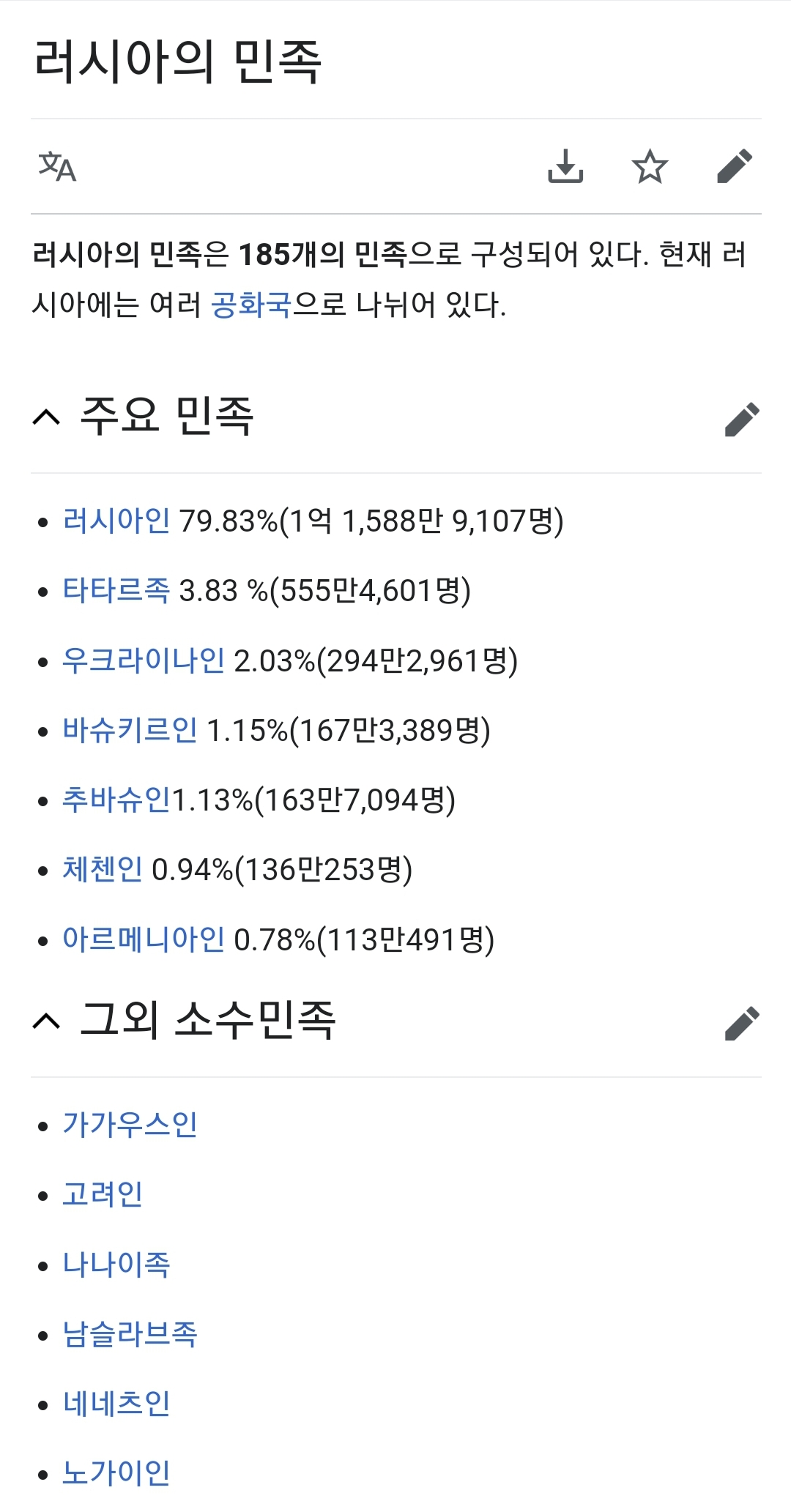Screen dimensions: 791x1512
Task: Open the 바슈키르인 link
Action: [130, 730]
